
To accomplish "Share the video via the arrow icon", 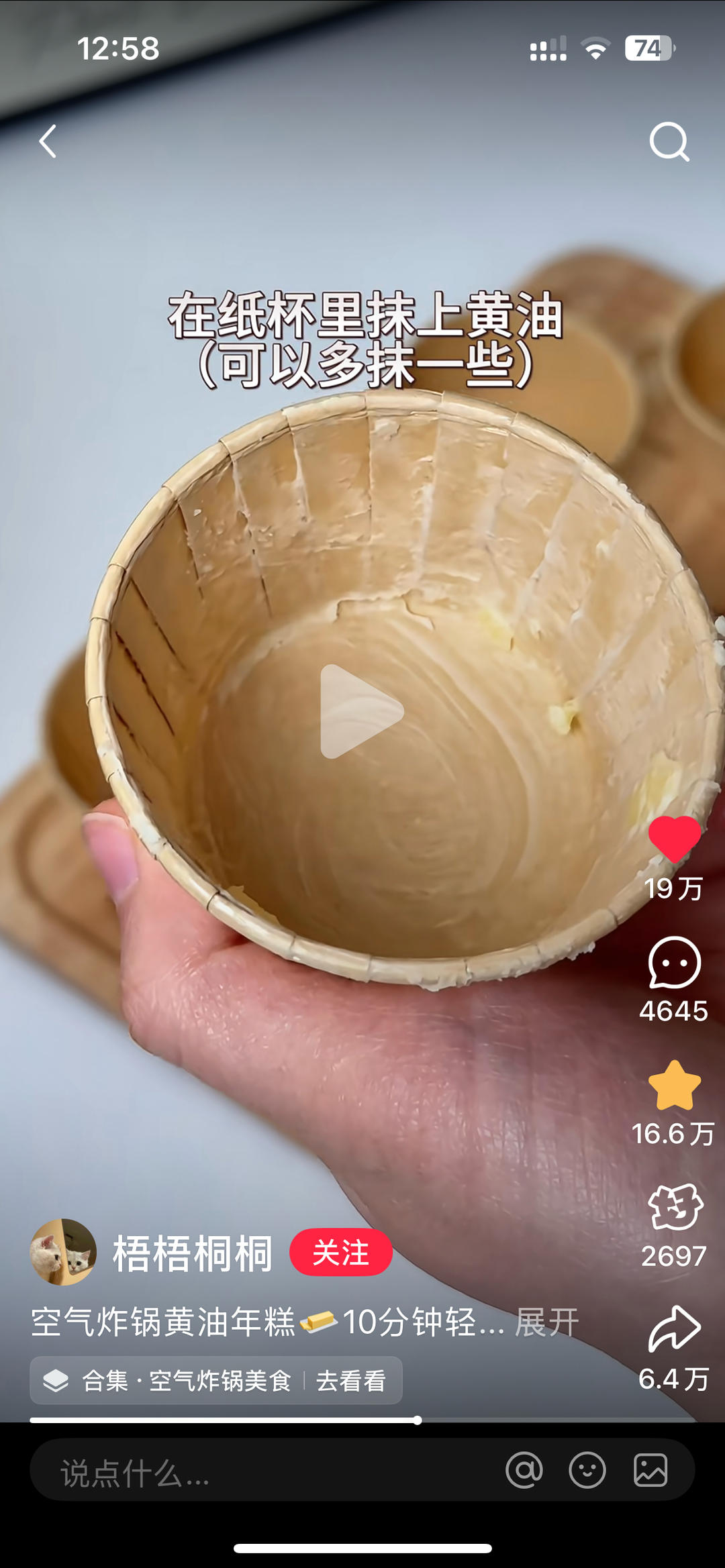I will click(674, 1328).
